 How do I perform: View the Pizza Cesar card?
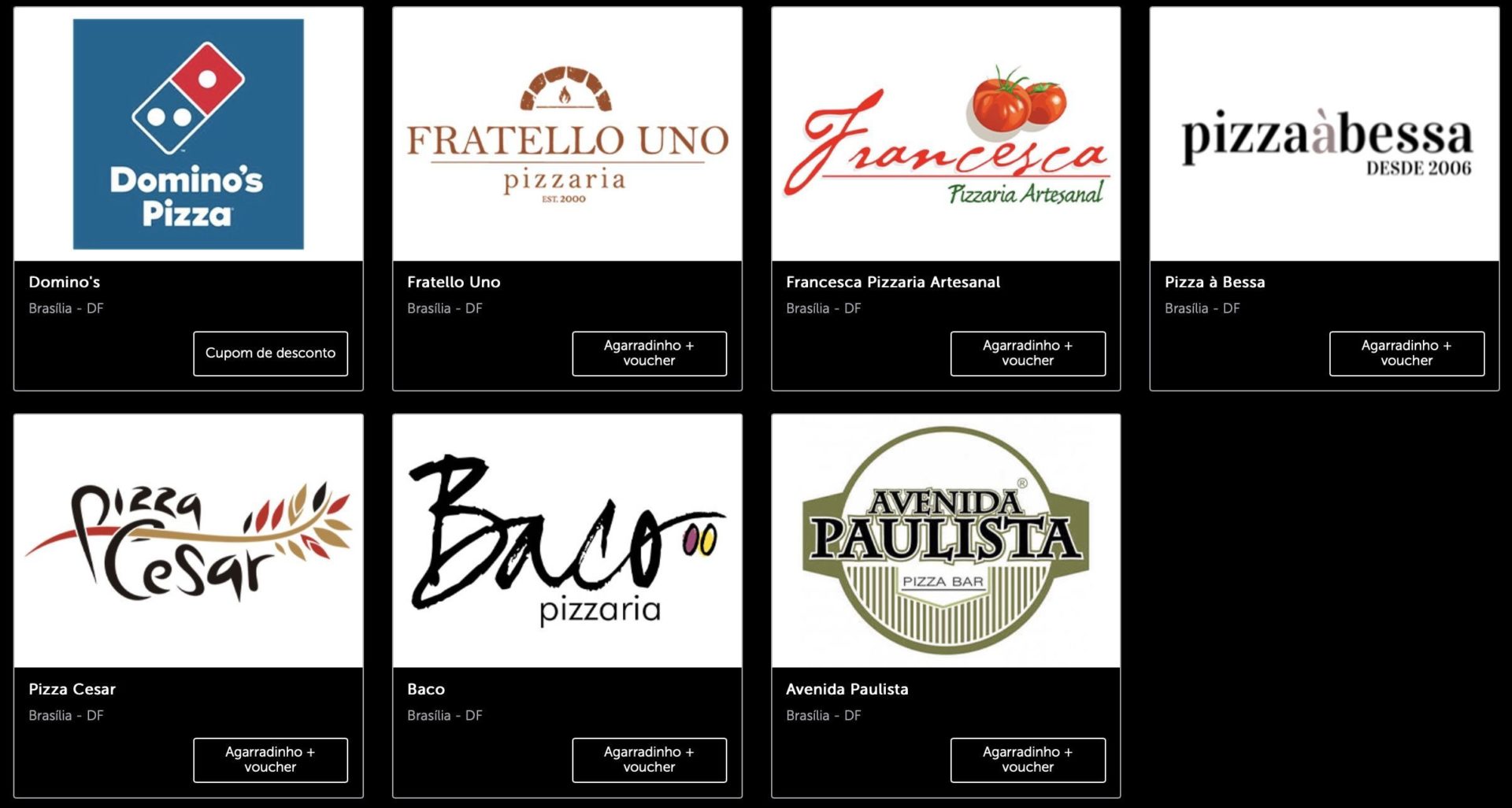click(x=188, y=541)
